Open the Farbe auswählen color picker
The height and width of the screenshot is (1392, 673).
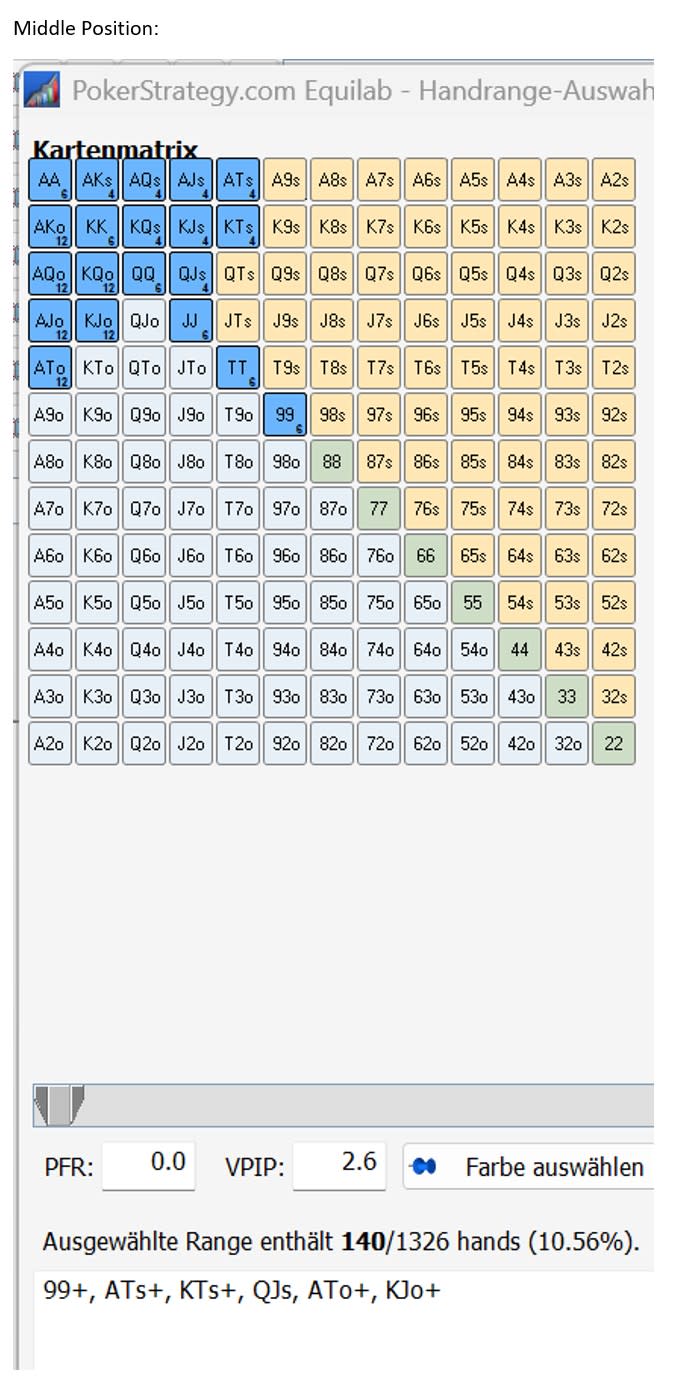(528, 1166)
